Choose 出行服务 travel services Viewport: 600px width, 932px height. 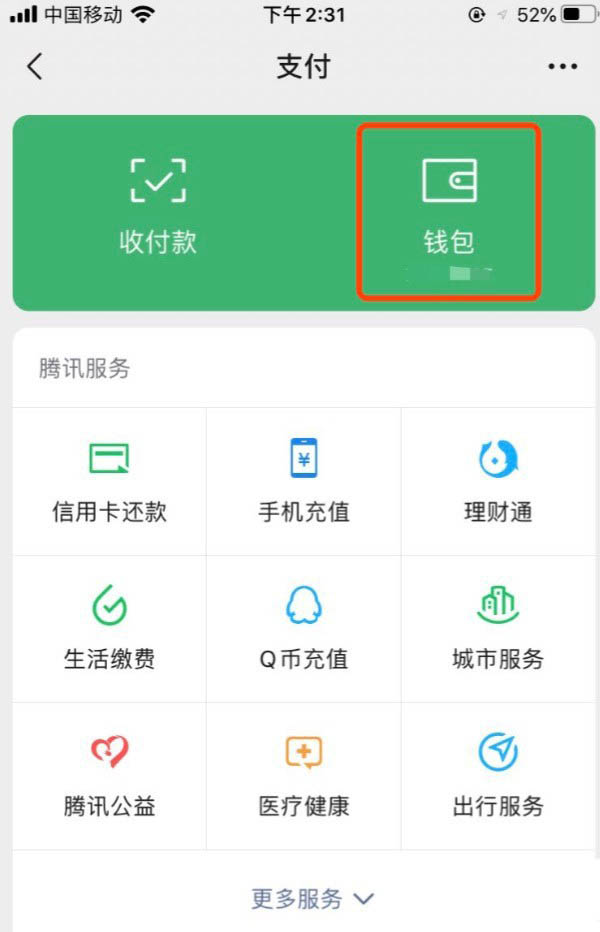pos(497,776)
